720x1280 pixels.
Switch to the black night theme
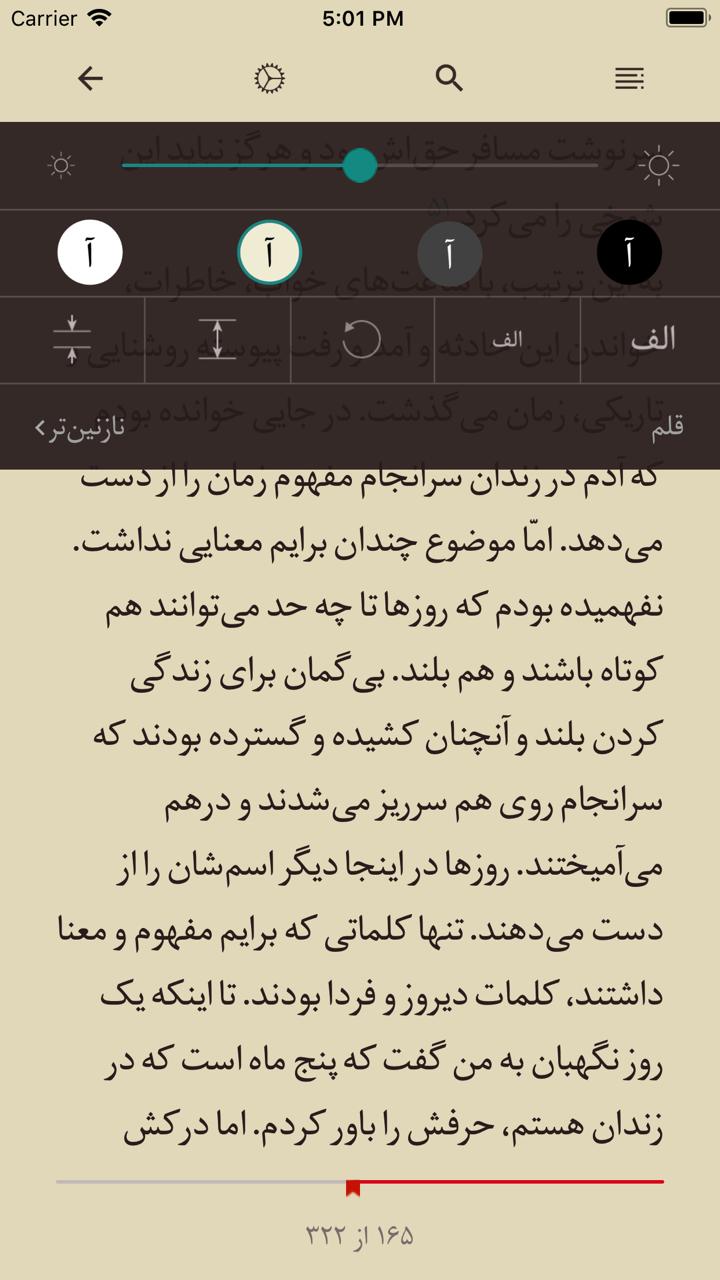[630, 252]
